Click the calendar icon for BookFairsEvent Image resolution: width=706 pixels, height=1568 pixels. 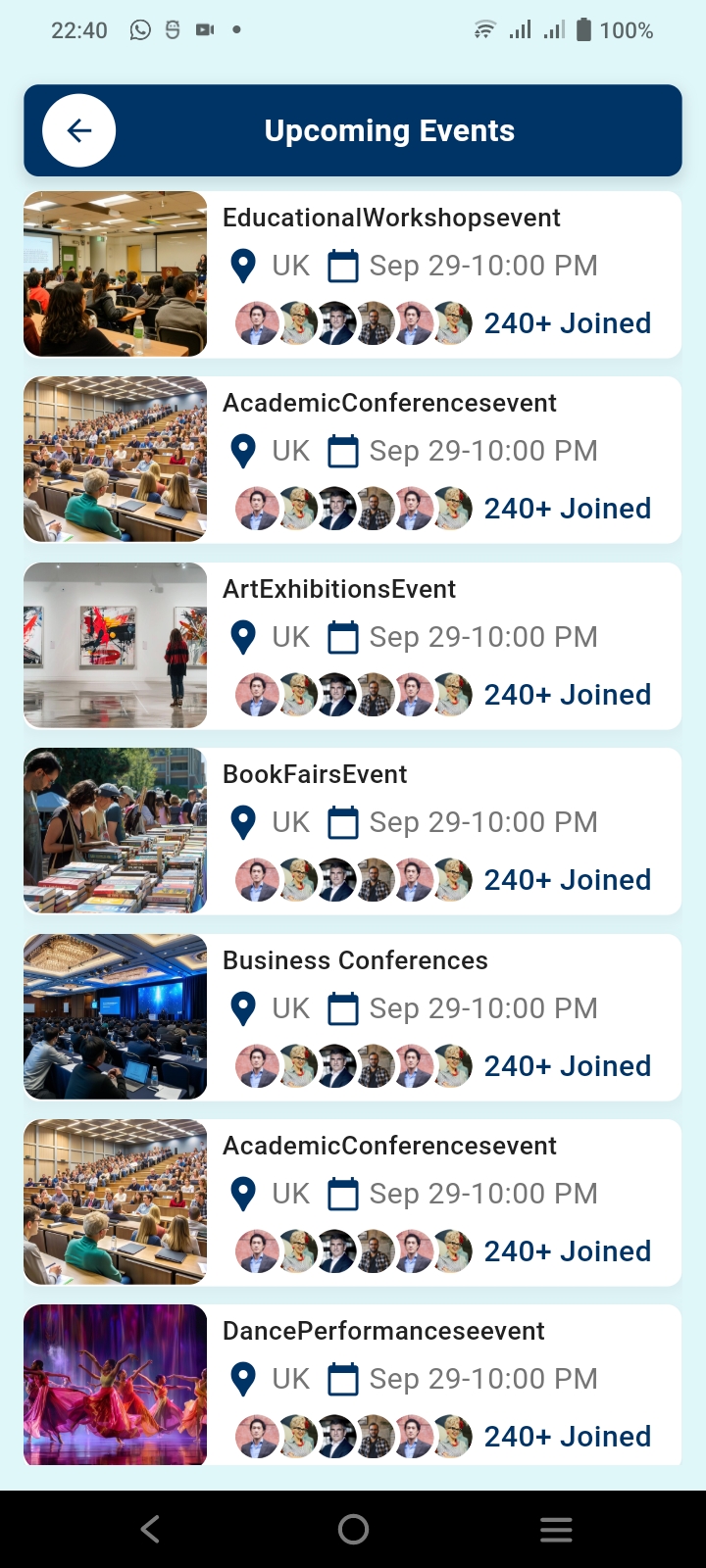(343, 821)
